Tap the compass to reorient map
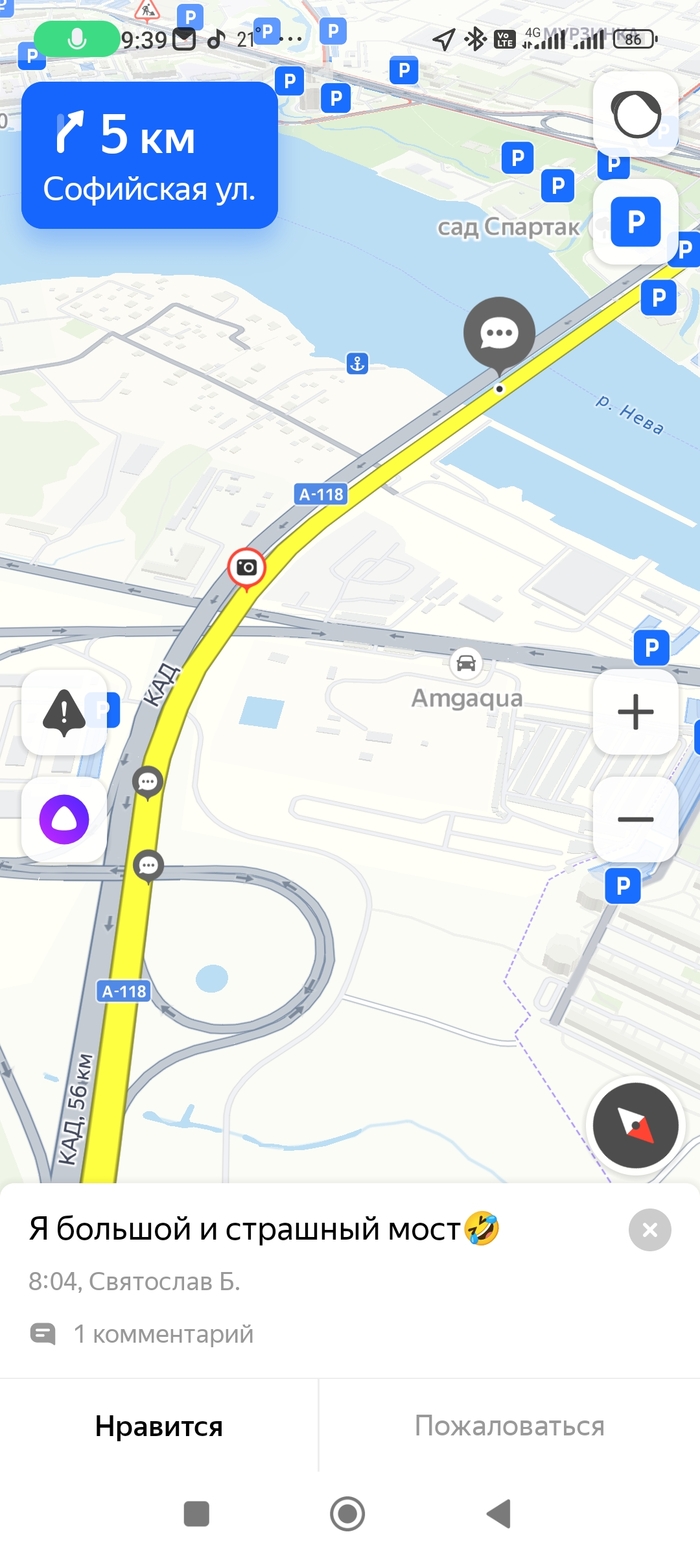The height and width of the screenshot is (1556, 700). coord(636,1125)
